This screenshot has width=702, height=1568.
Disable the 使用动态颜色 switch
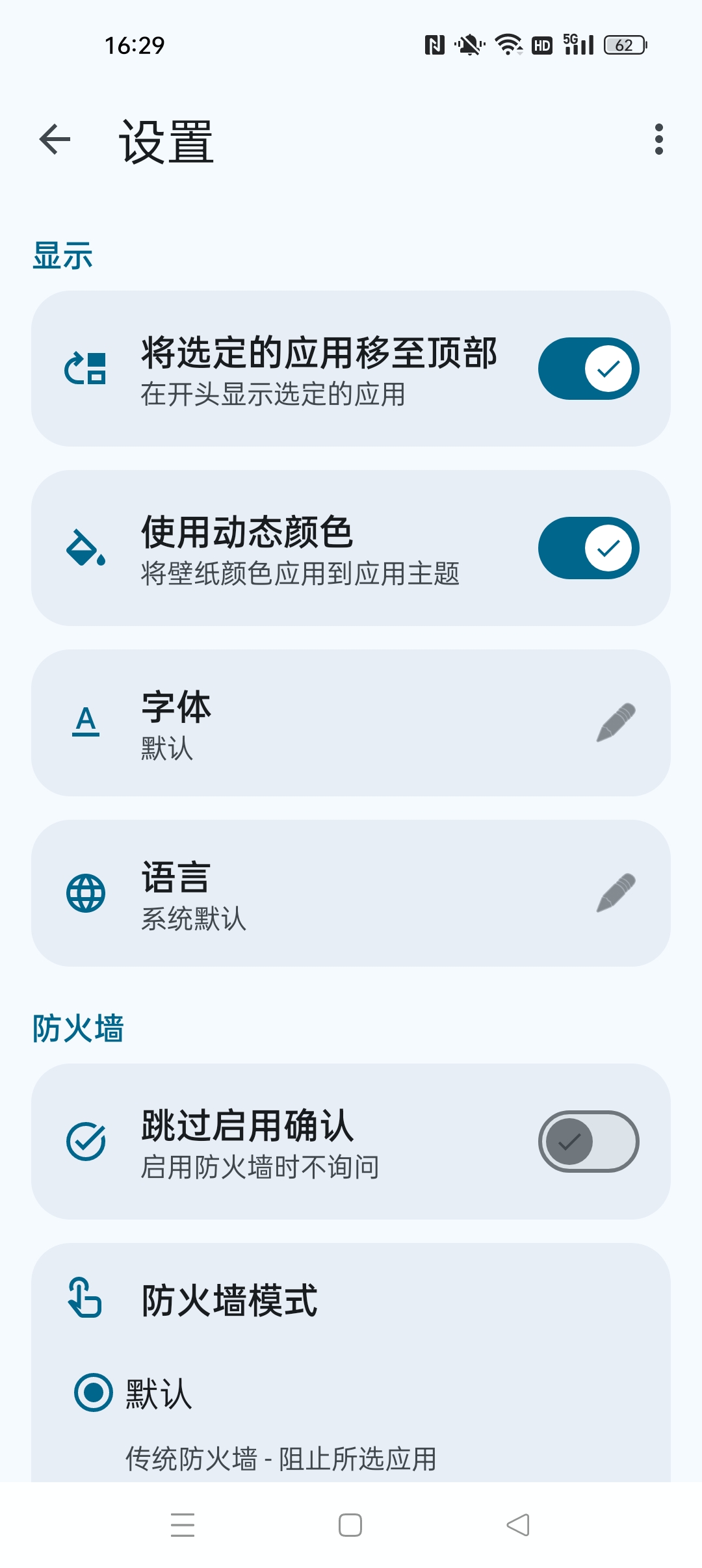(x=589, y=548)
